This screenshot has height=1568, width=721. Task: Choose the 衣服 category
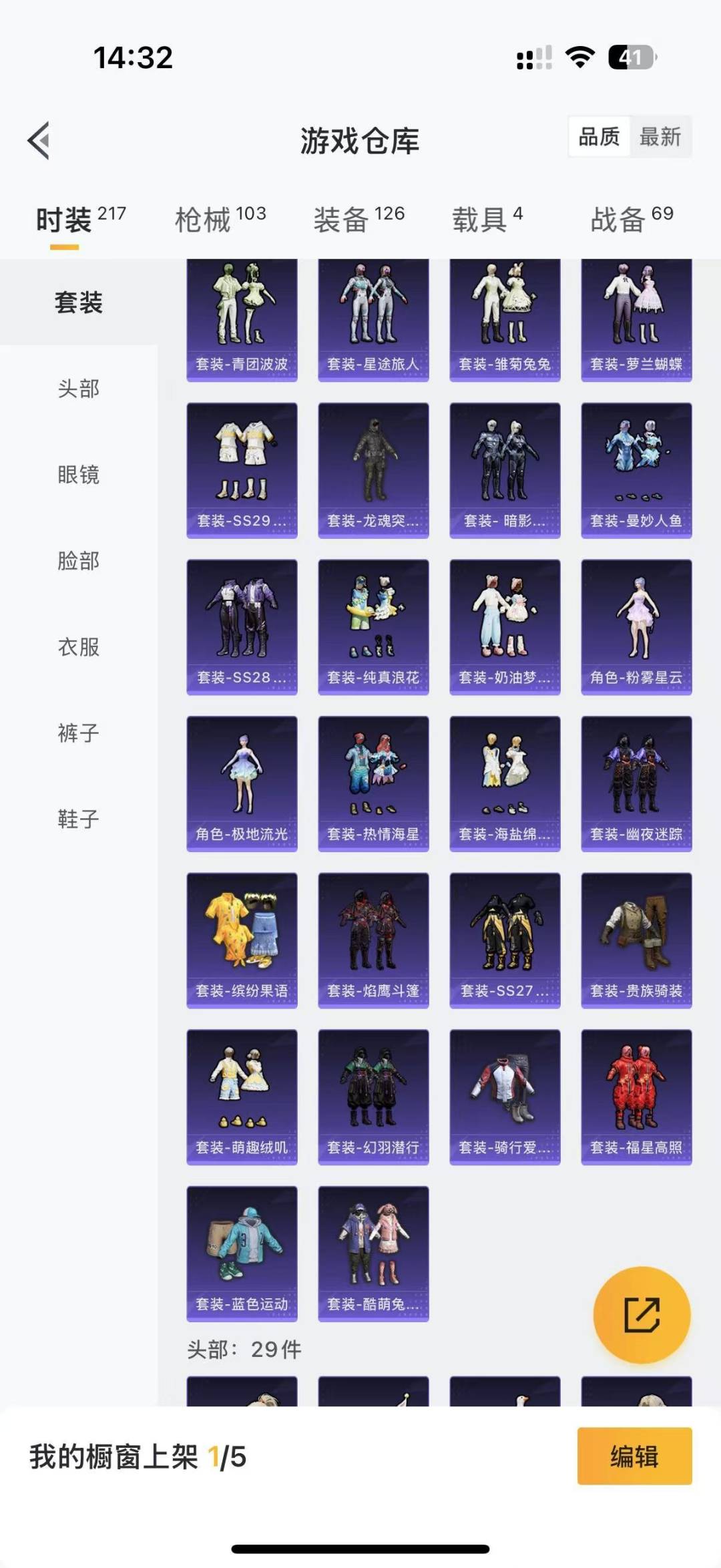79,647
